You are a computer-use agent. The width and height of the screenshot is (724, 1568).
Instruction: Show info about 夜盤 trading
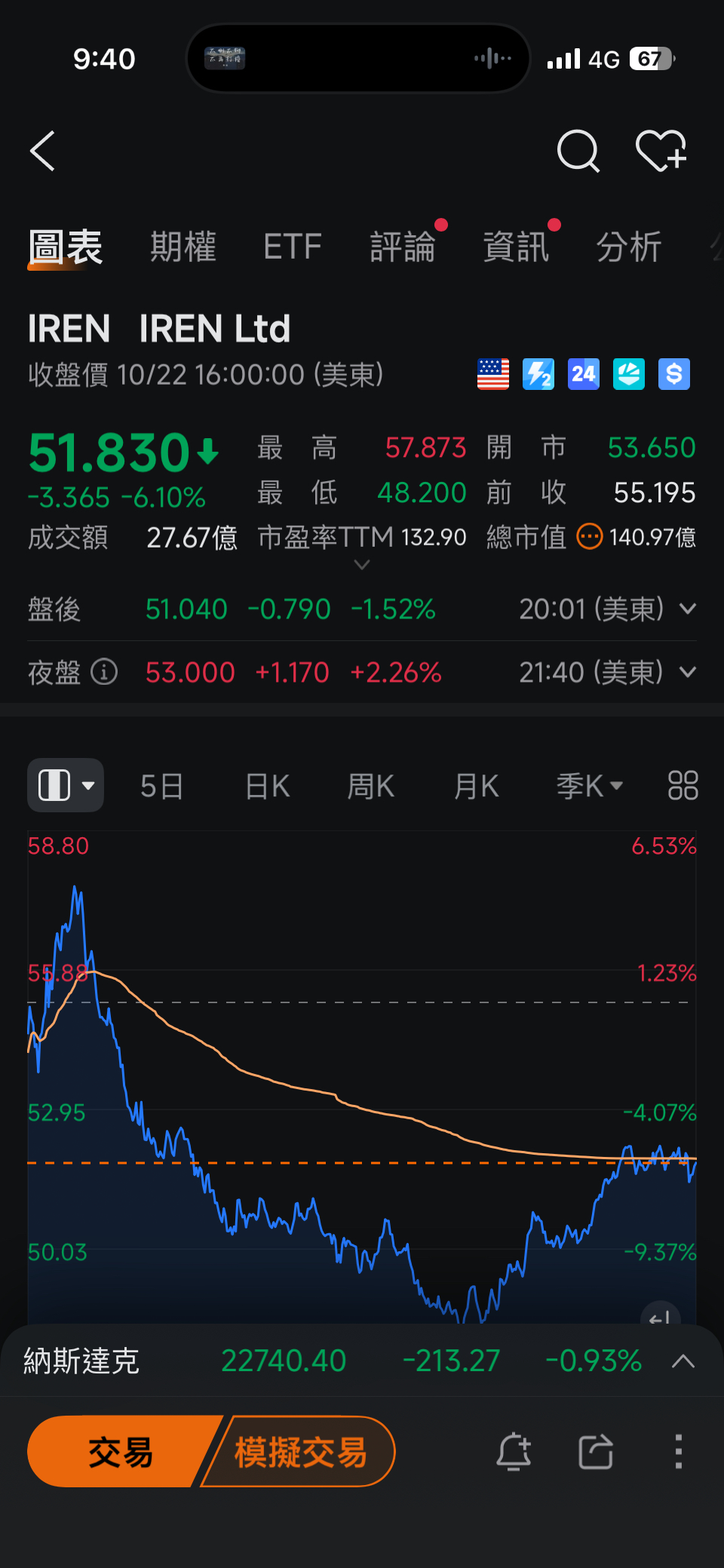point(104,671)
